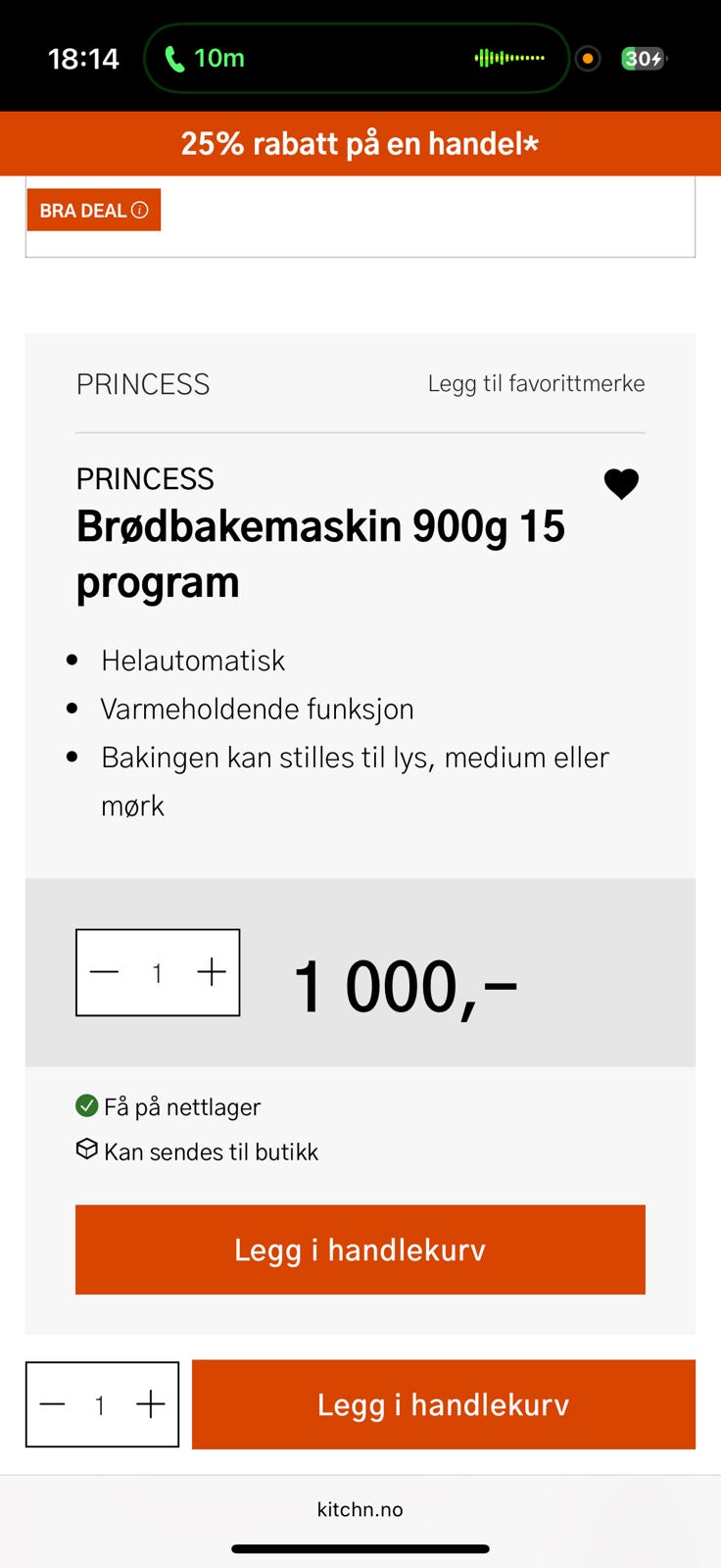Toggle favorite on the product heart
The image size is (721, 1568).
[x=621, y=483]
